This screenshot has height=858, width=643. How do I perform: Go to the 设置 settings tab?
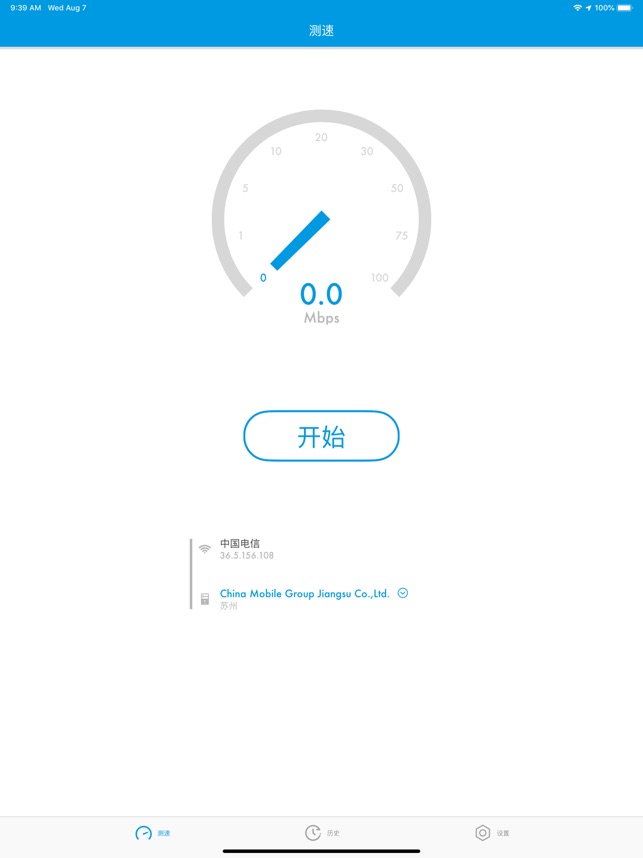pos(491,833)
